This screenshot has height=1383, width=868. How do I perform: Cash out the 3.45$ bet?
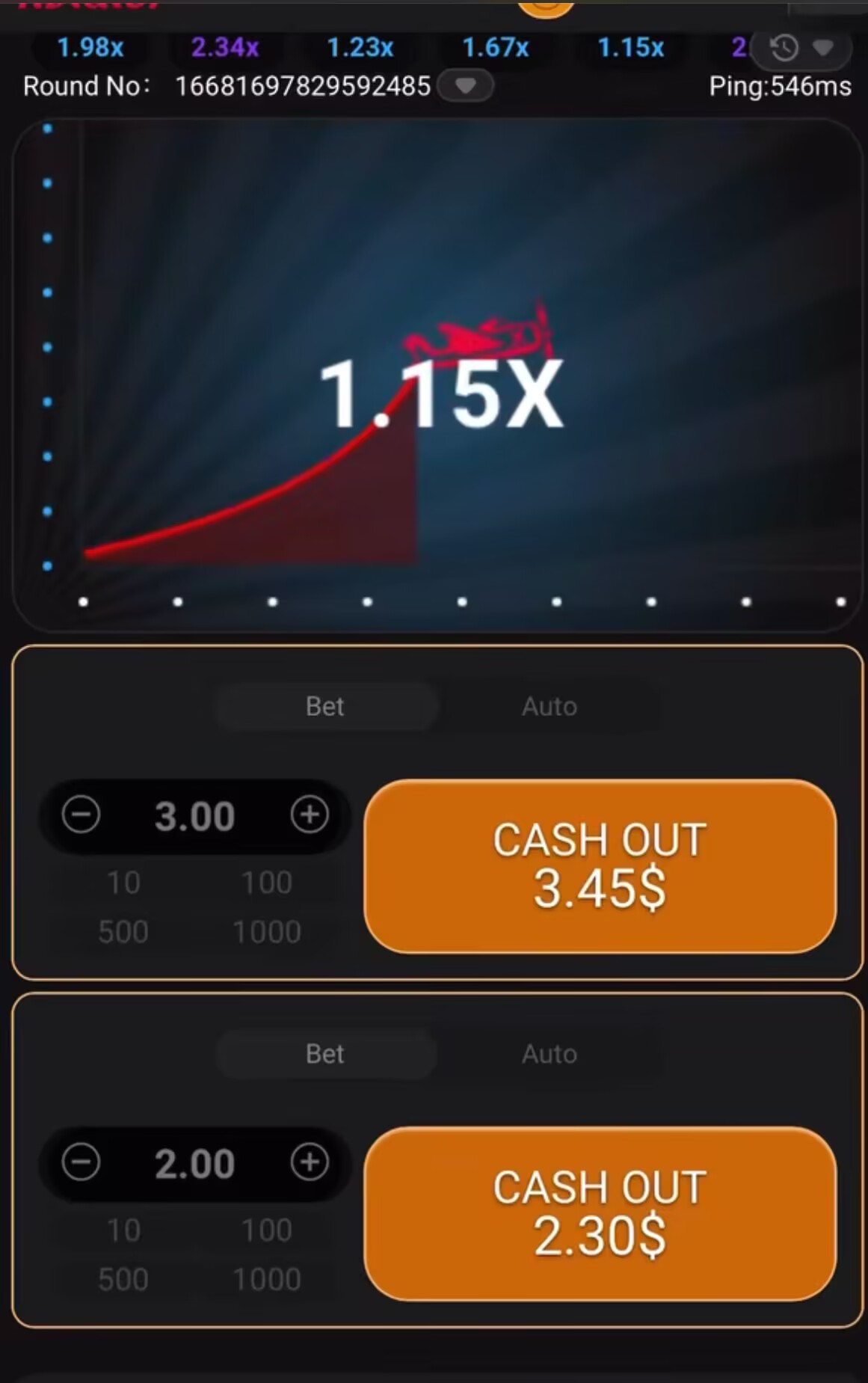pos(600,865)
